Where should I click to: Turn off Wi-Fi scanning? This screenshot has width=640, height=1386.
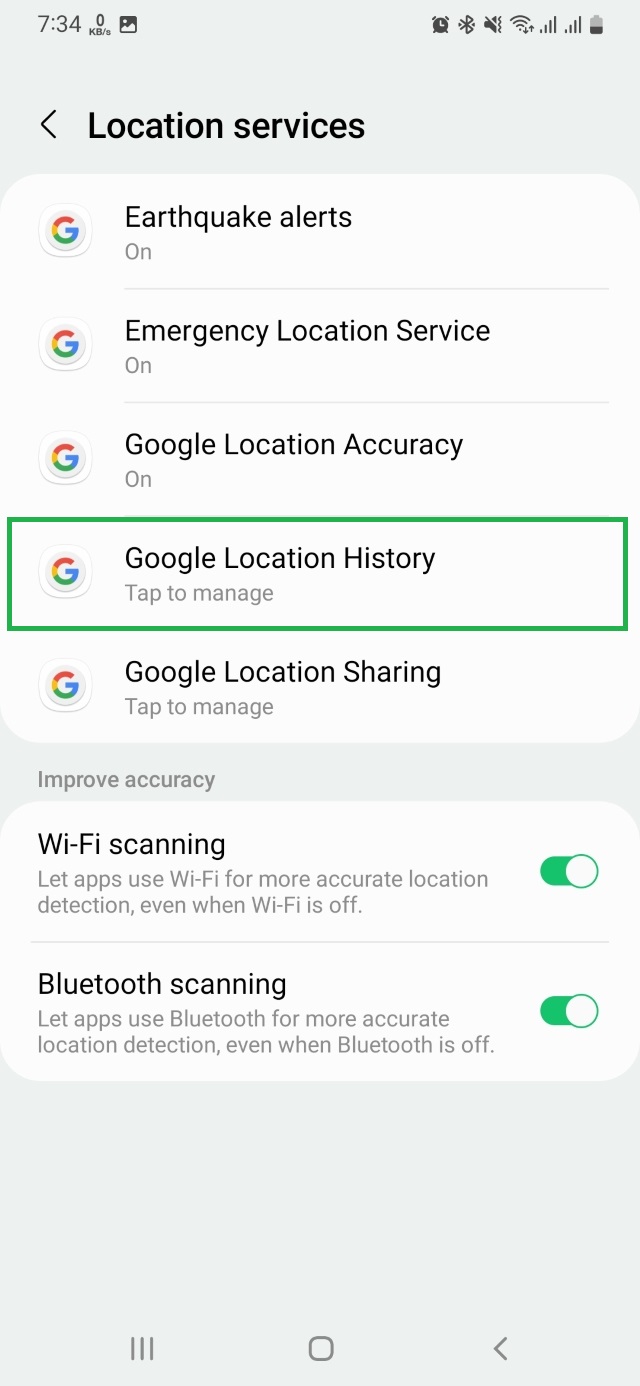click(568, 871)
